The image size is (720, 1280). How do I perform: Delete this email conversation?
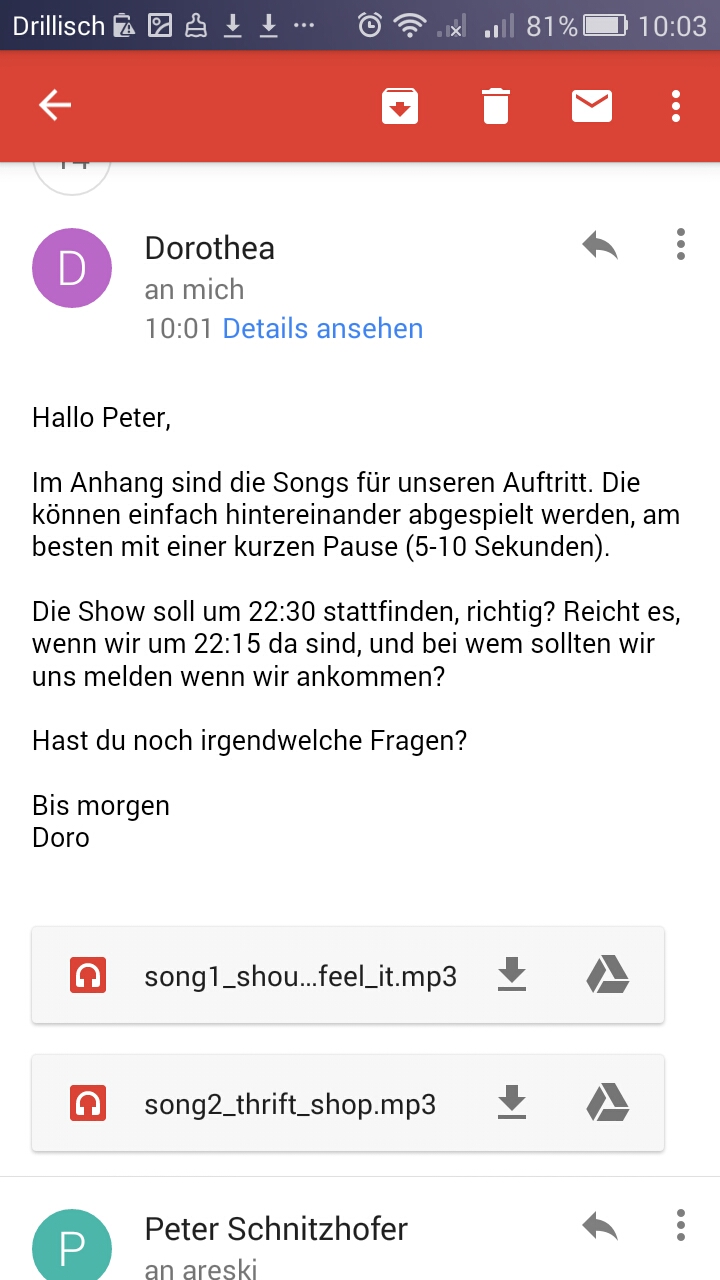click(x=496, y=106)
